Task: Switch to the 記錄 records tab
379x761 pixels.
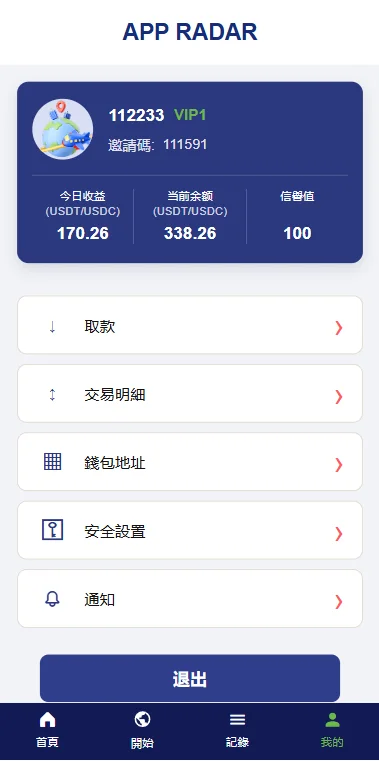Action: point(237,730)
